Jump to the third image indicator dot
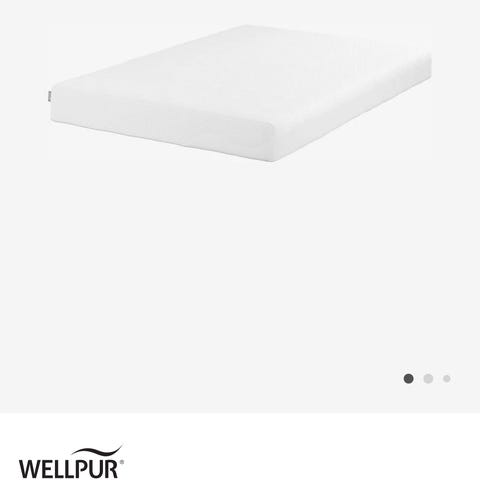 pos(447,379)
